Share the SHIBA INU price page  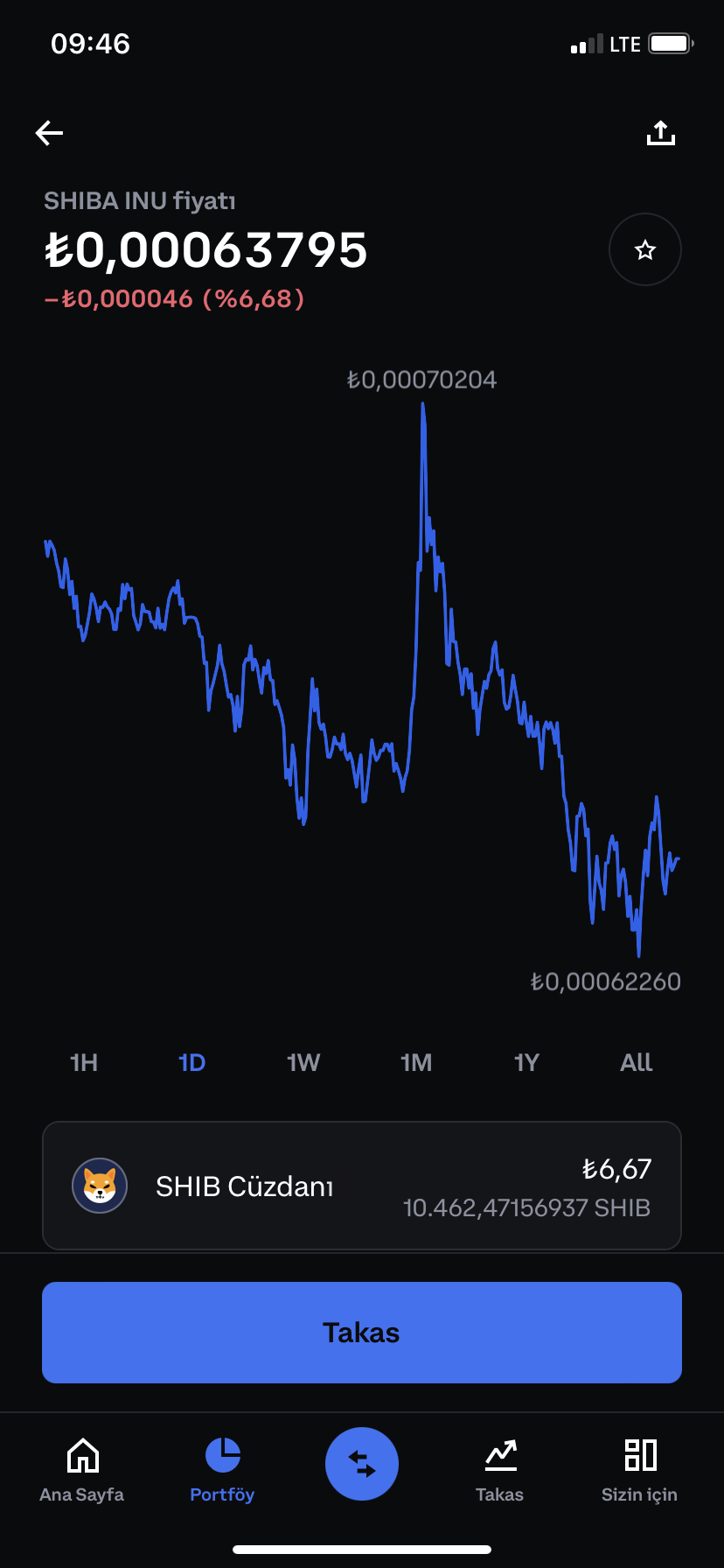point(661,133)
